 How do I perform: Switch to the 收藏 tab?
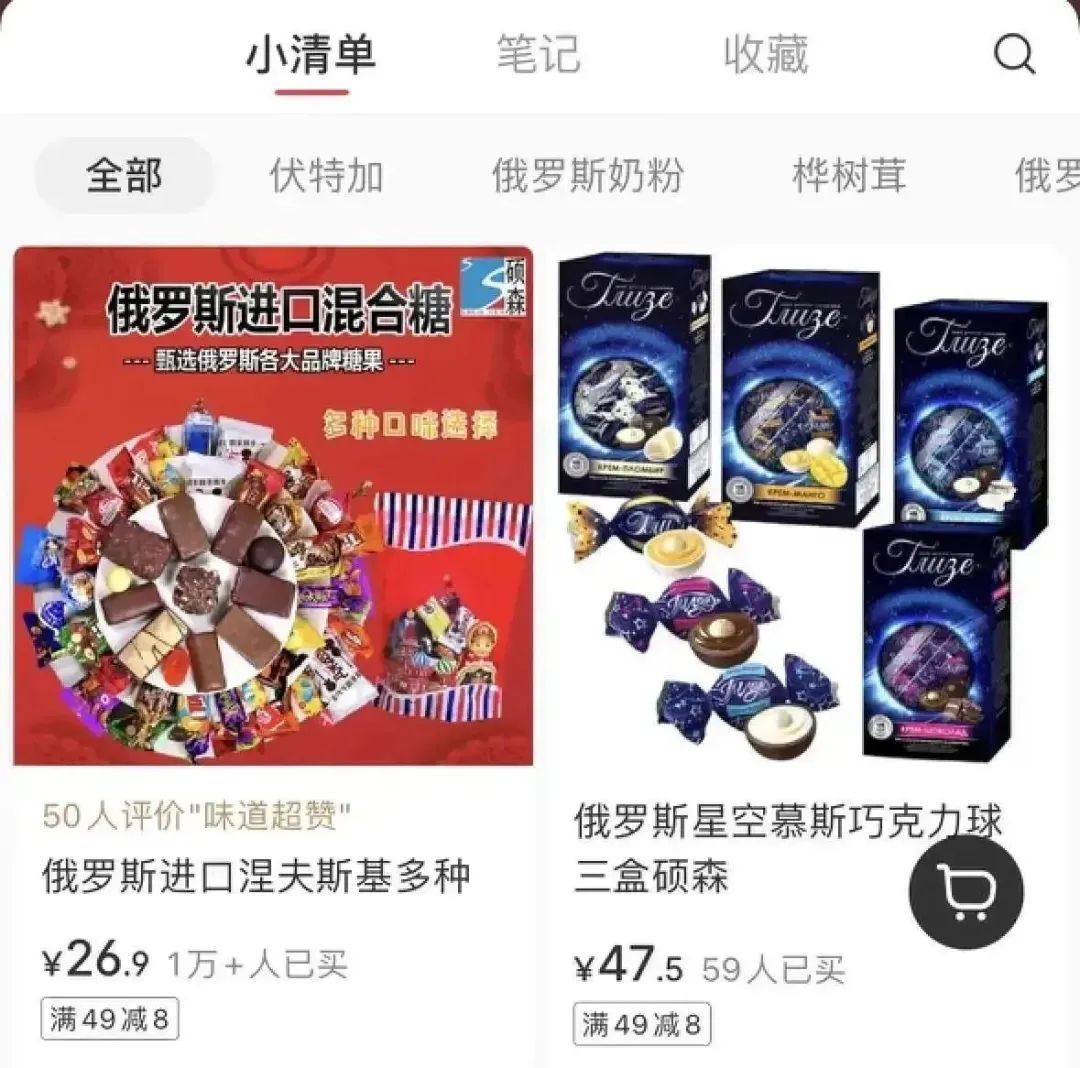[766, 55]
